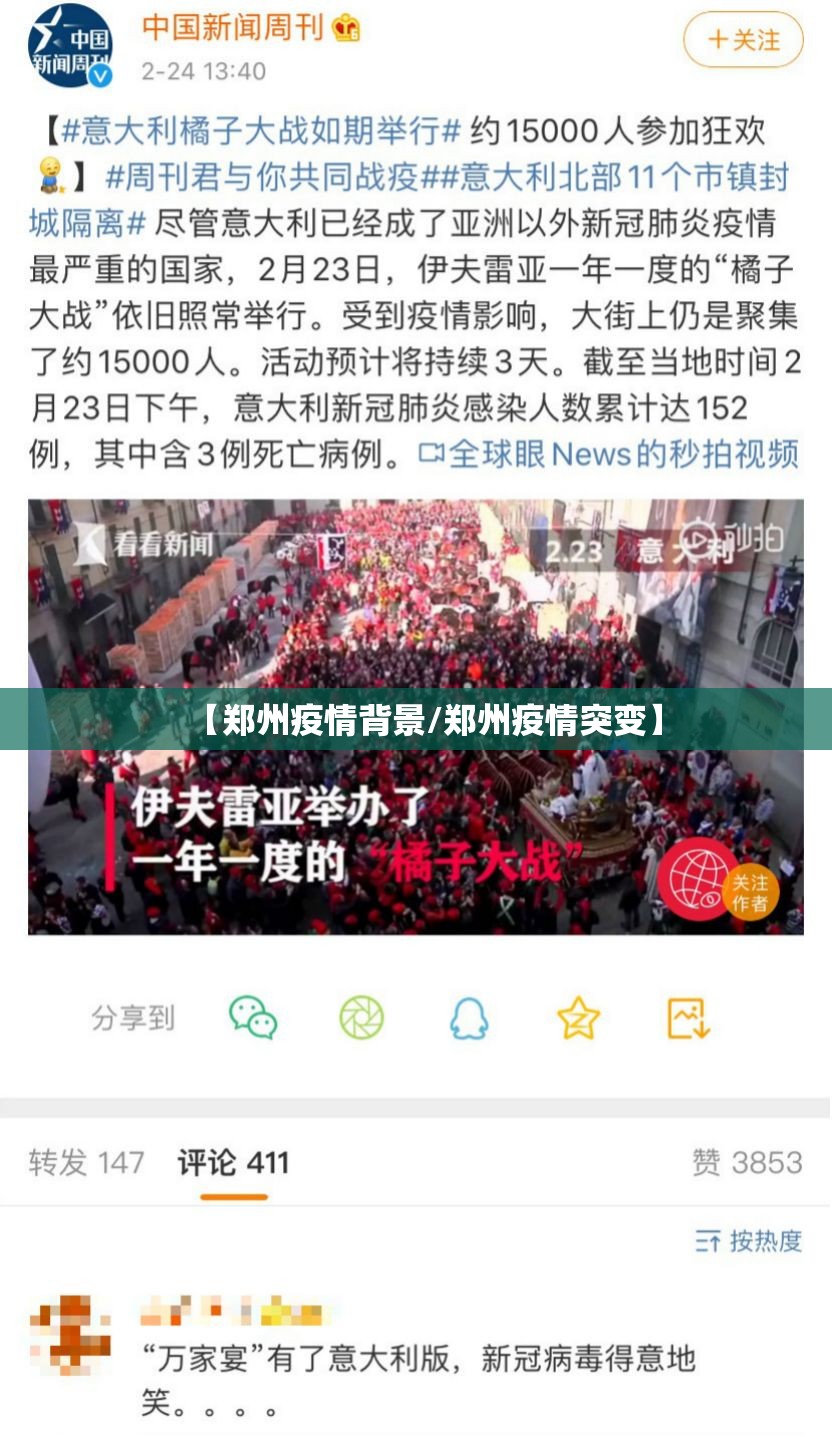Share the post to WeChat

tap(253, 1018)
